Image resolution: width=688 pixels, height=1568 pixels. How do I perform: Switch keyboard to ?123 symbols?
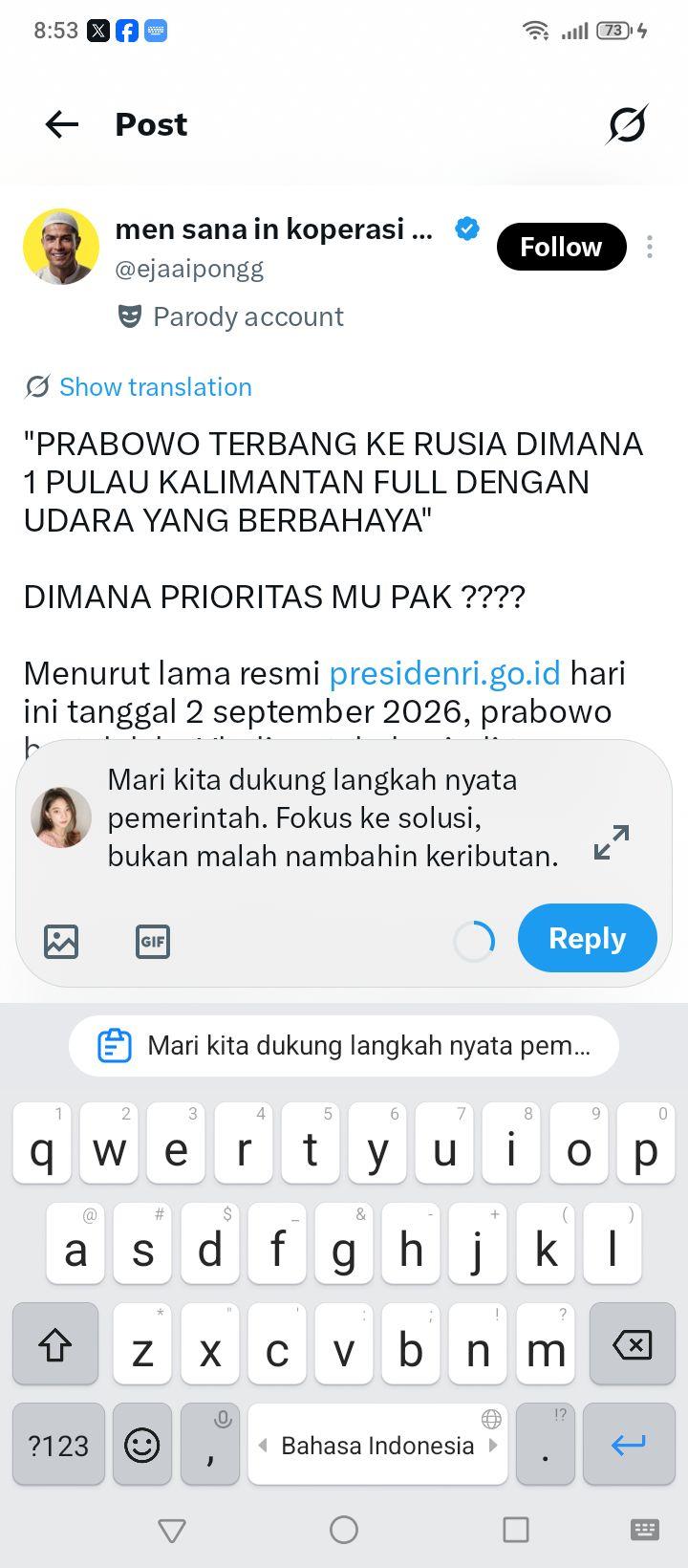point(58,1445)
